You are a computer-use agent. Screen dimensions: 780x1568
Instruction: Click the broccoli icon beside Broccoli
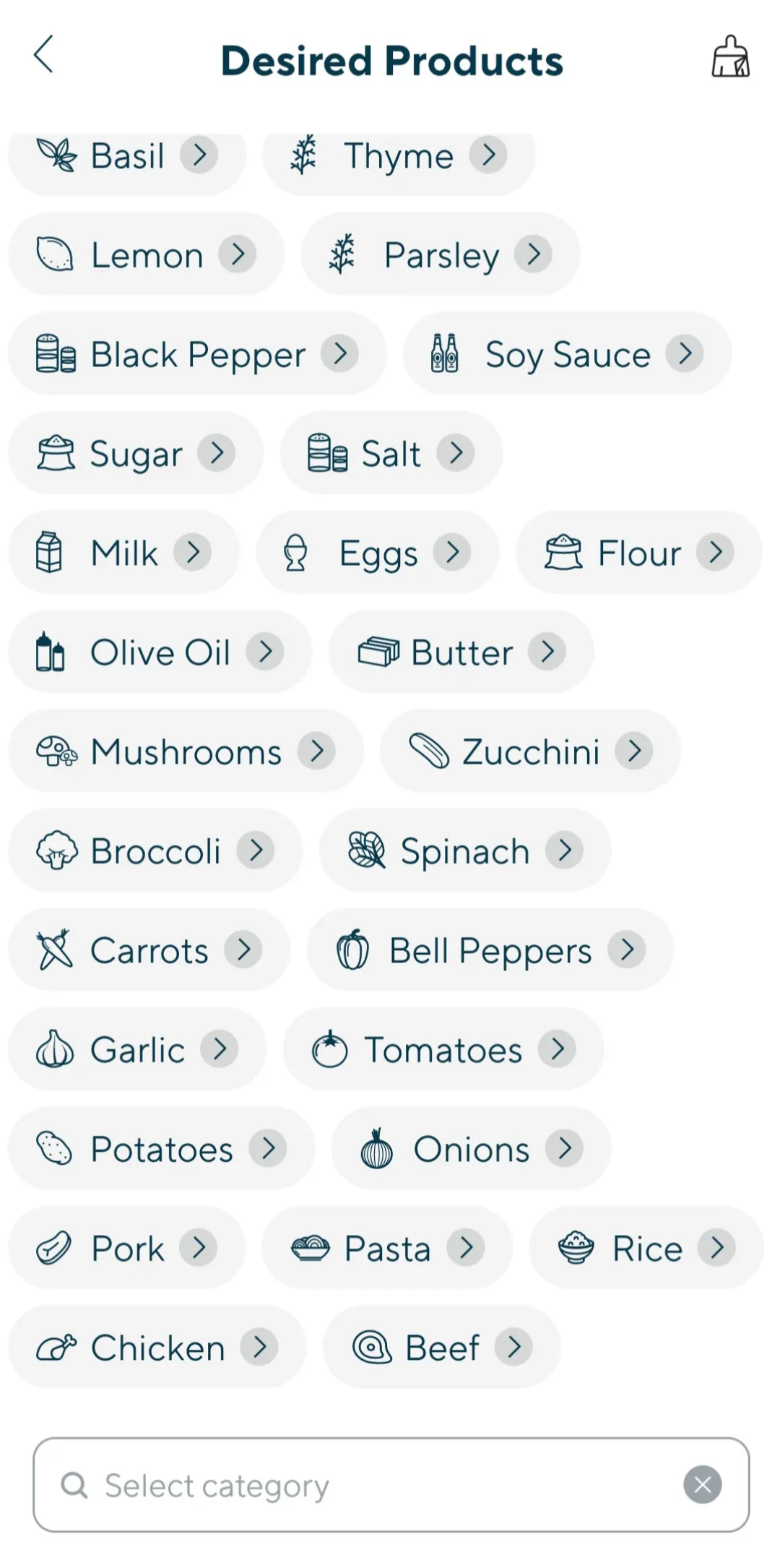58,850
